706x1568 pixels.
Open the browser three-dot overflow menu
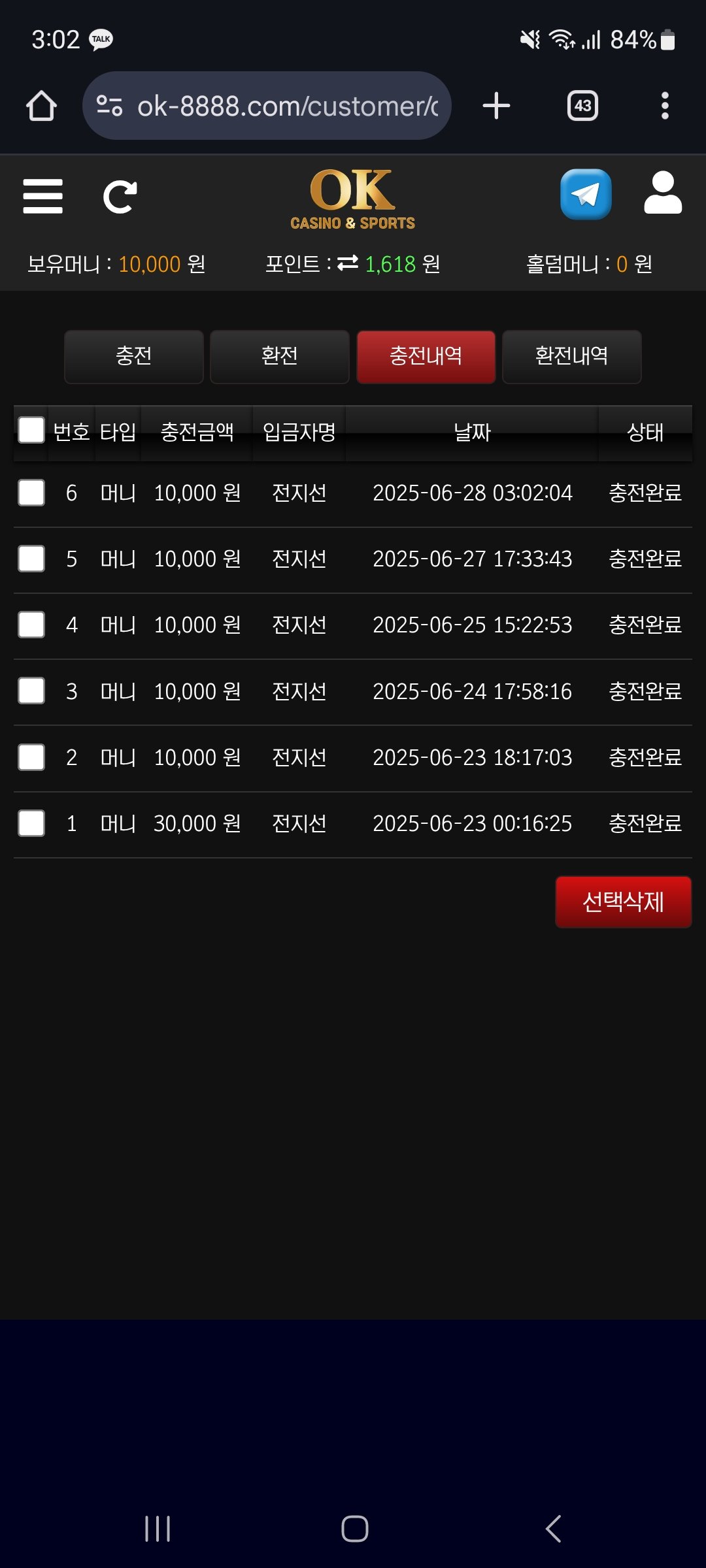[665, 106]
